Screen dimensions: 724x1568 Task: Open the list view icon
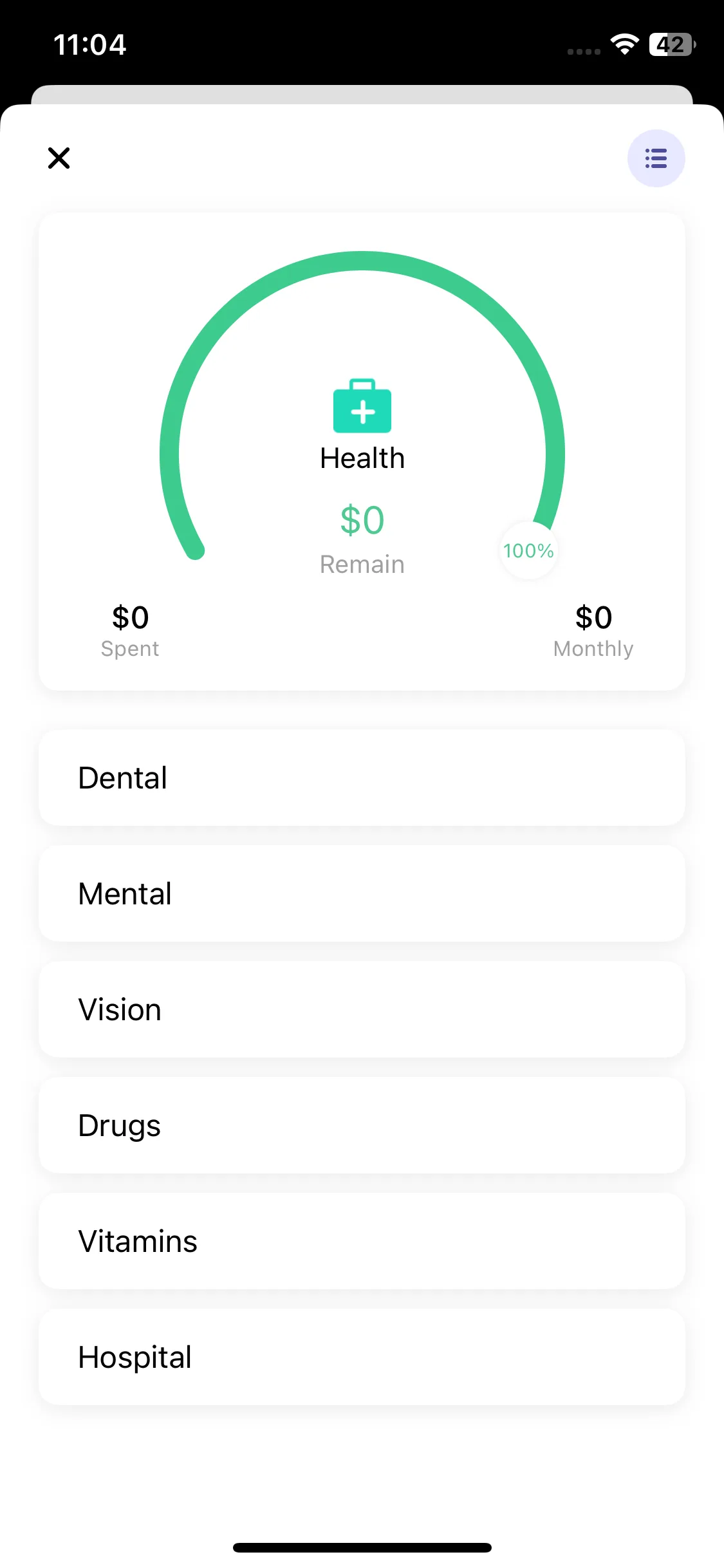click(x=656, y=158)
